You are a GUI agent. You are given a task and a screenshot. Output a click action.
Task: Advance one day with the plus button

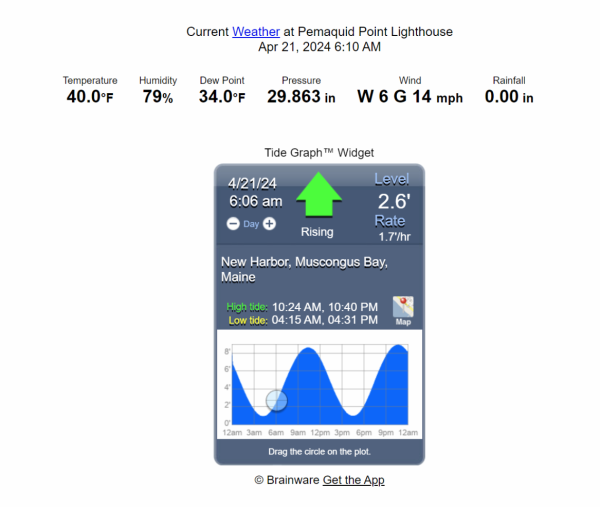tap(269, 223)
